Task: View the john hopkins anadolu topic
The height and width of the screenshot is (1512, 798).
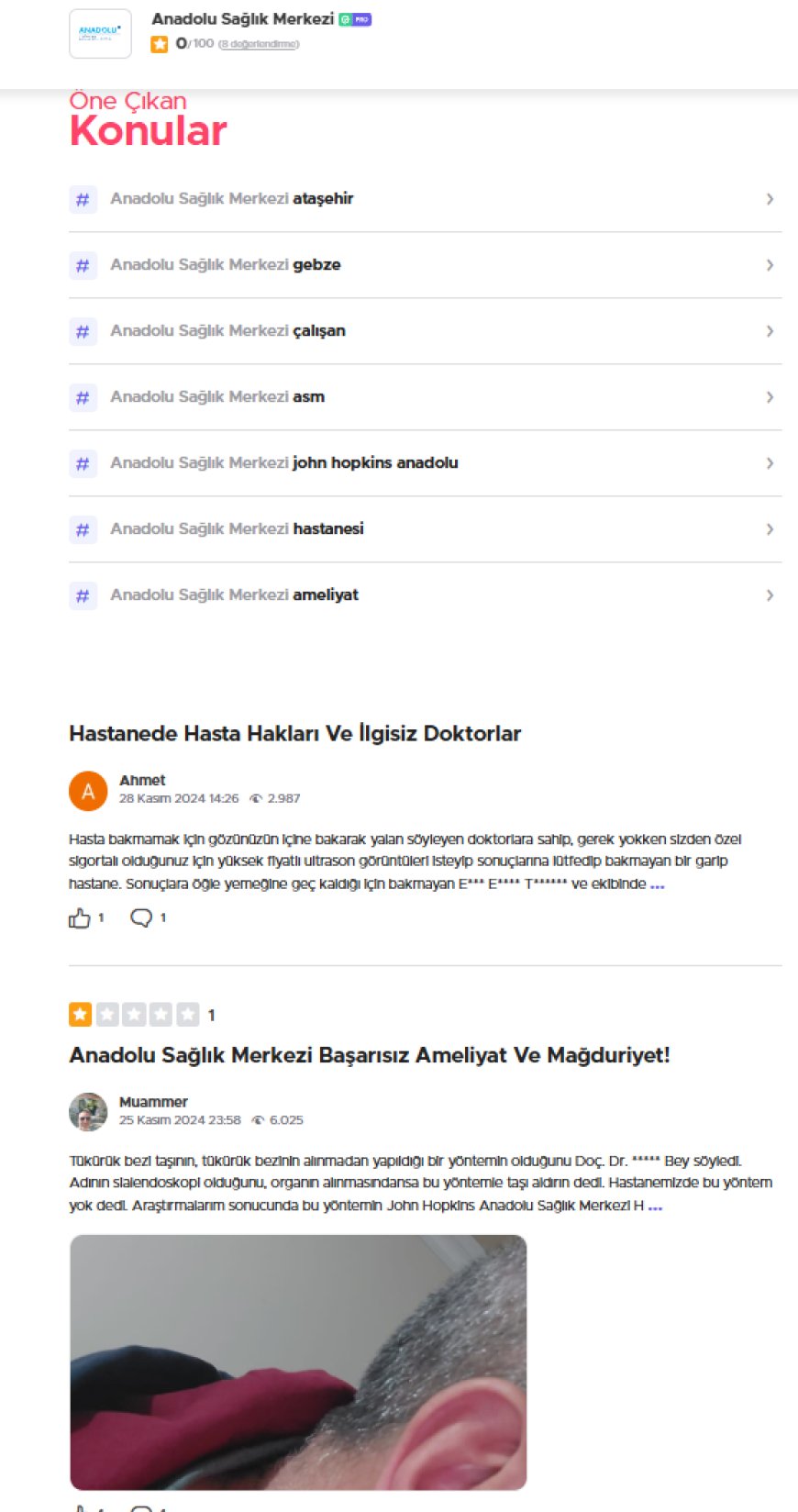Action: point(424,463)
